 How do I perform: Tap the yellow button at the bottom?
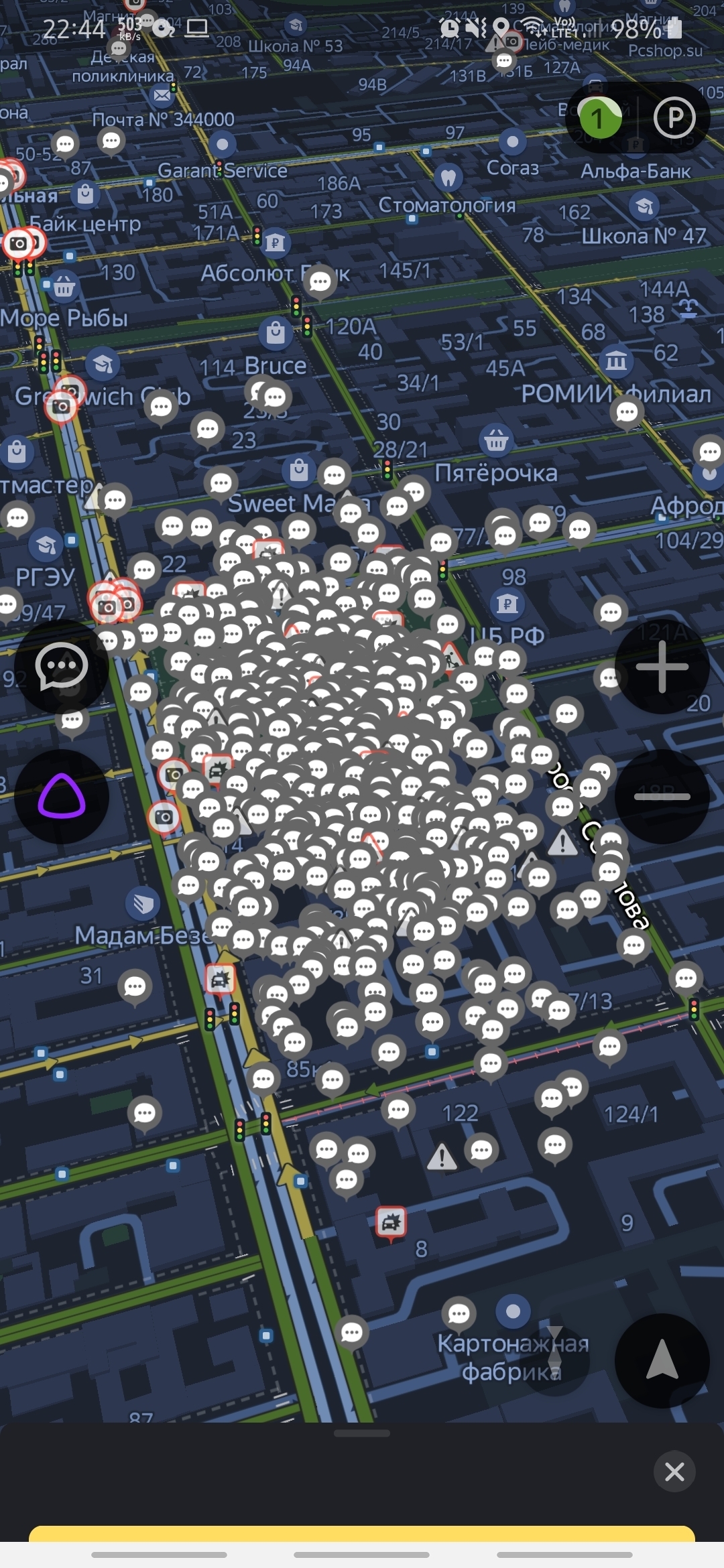pos(362,1534)
